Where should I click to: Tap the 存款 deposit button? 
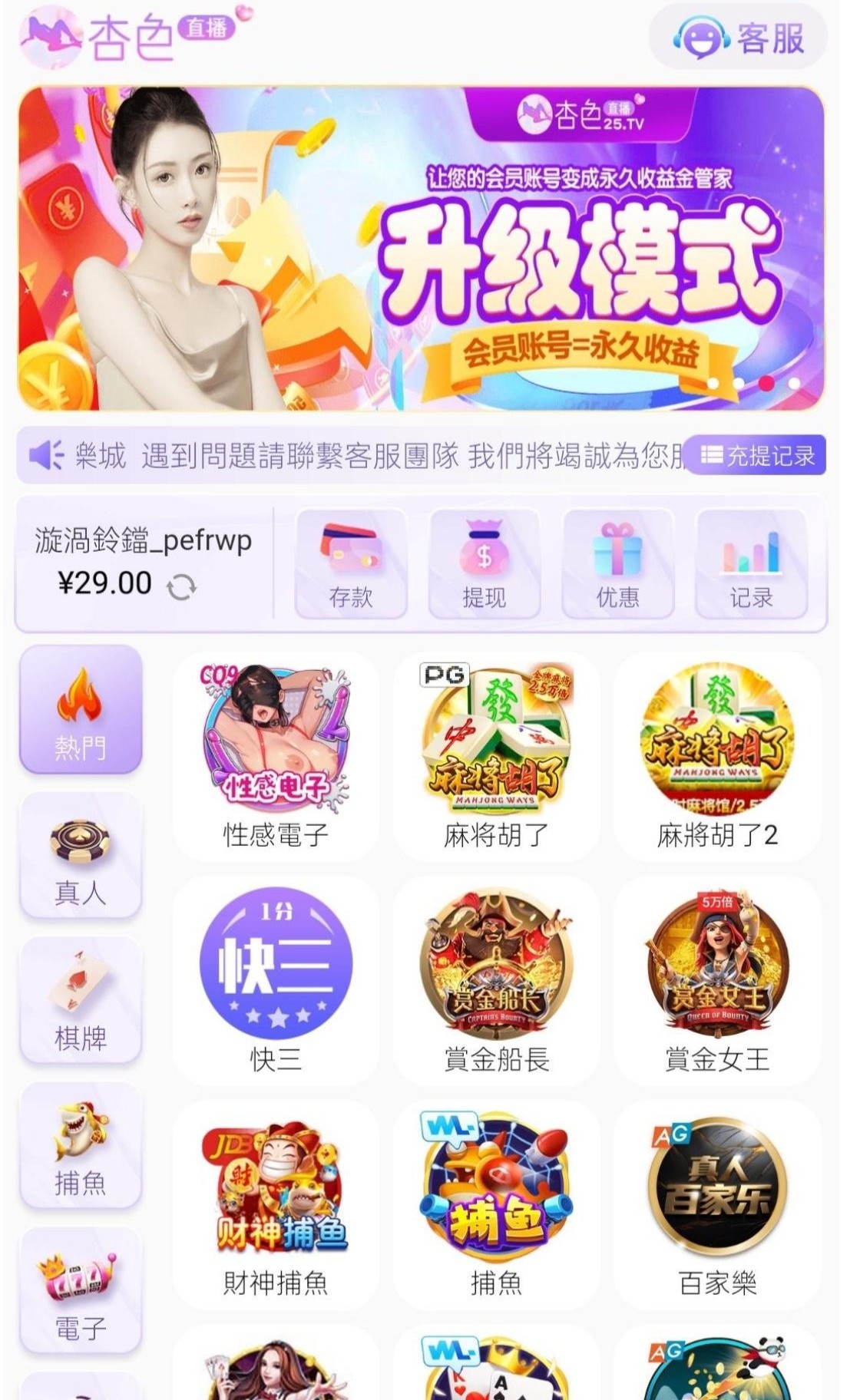351,563
